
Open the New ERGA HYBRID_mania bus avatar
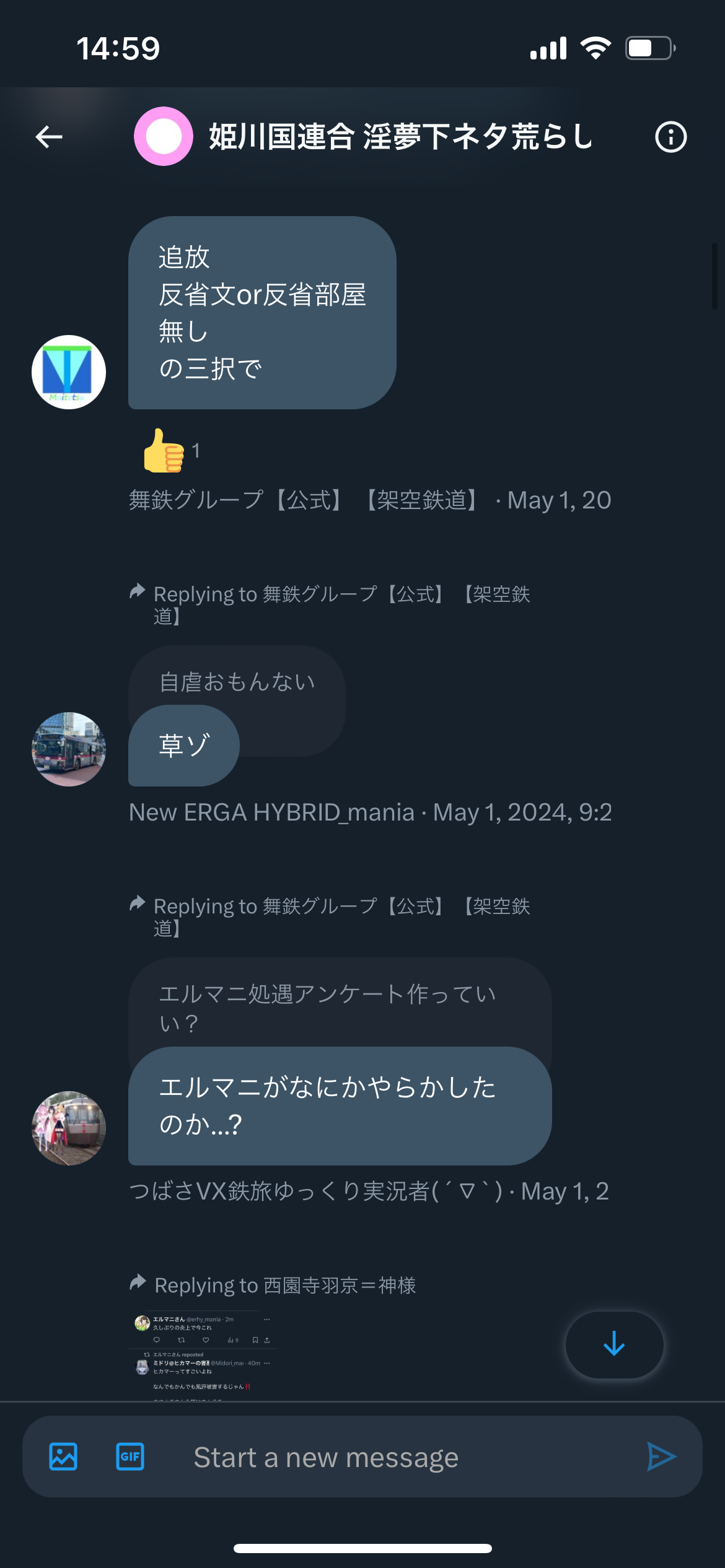(x=69, y=749)
